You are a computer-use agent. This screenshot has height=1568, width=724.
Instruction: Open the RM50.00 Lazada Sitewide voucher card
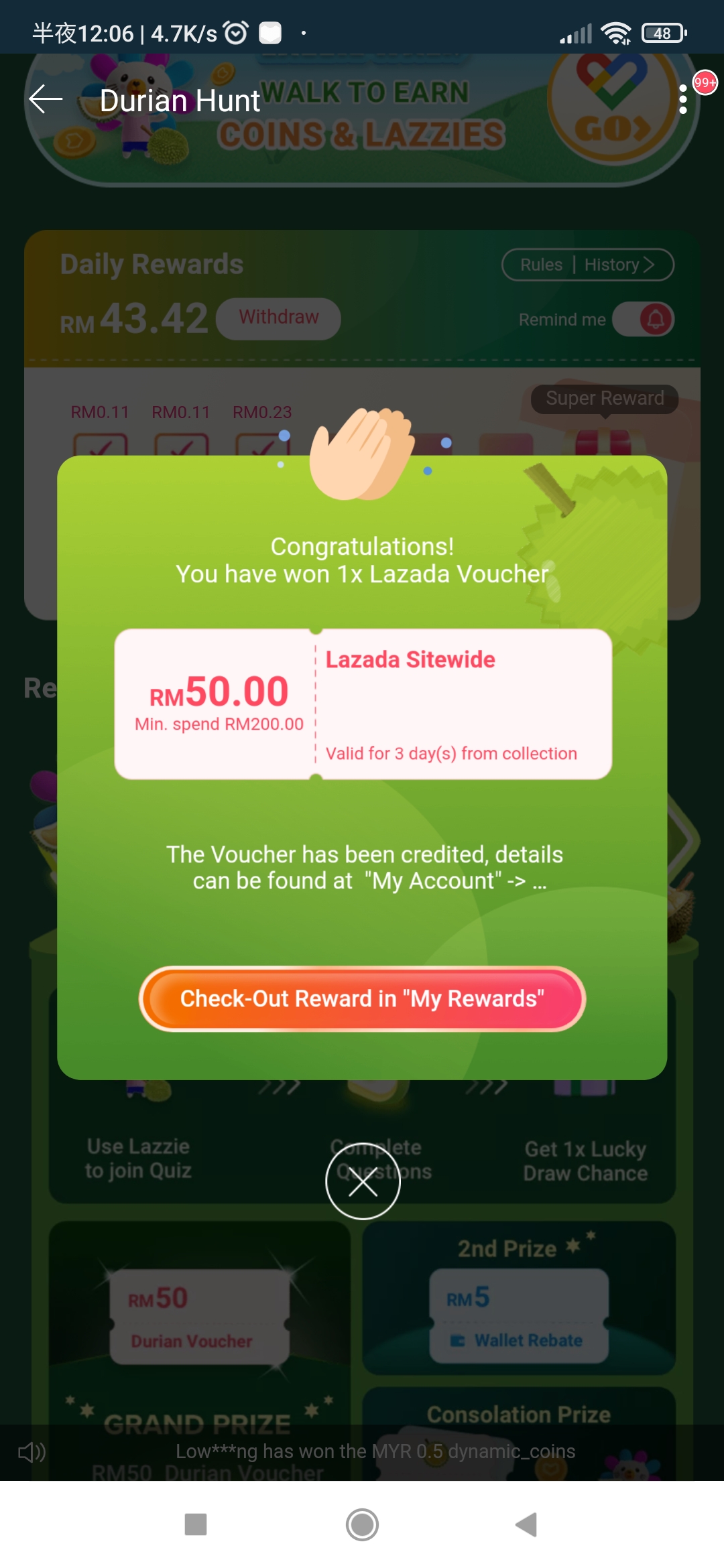coord(363,704)
